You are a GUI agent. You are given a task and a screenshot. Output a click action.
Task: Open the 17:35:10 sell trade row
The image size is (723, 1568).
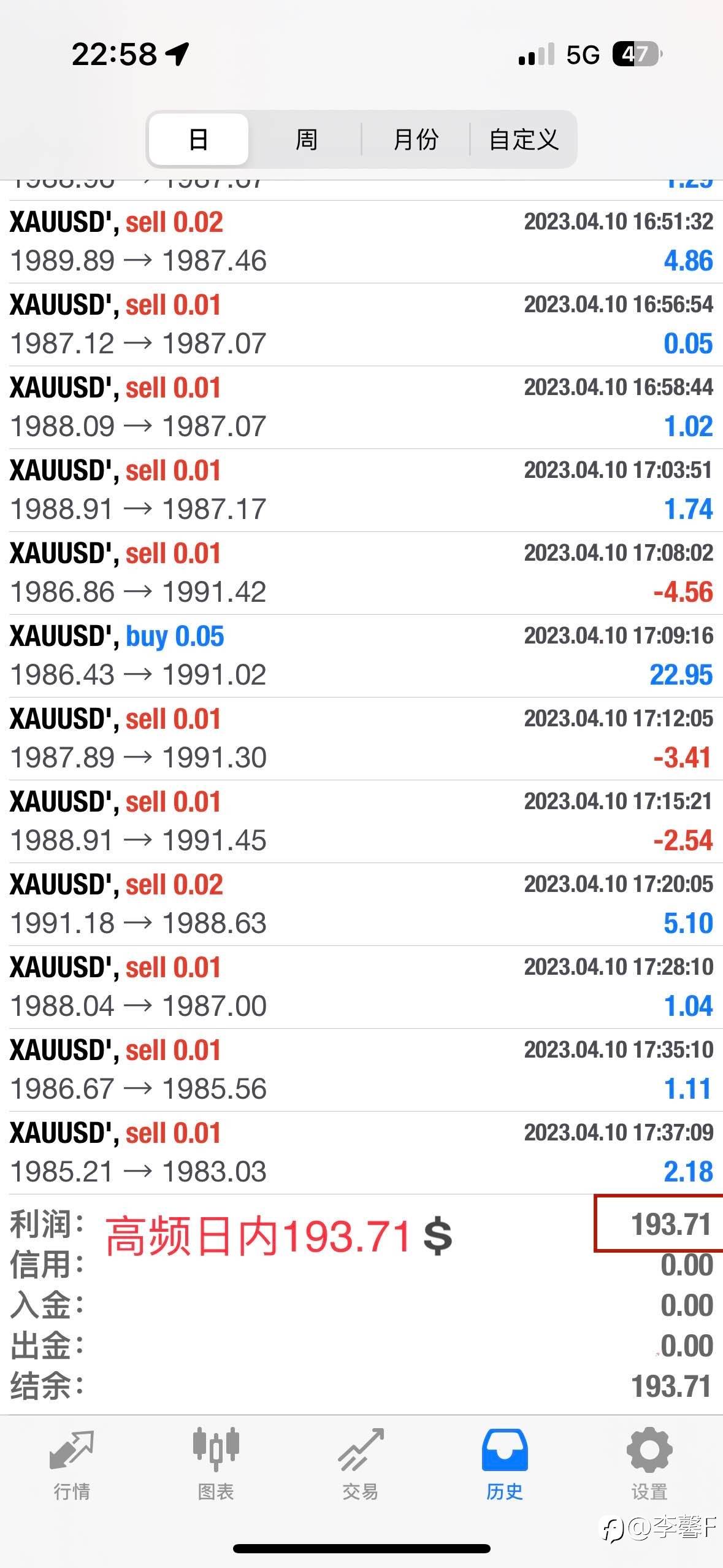[361, 1070]
